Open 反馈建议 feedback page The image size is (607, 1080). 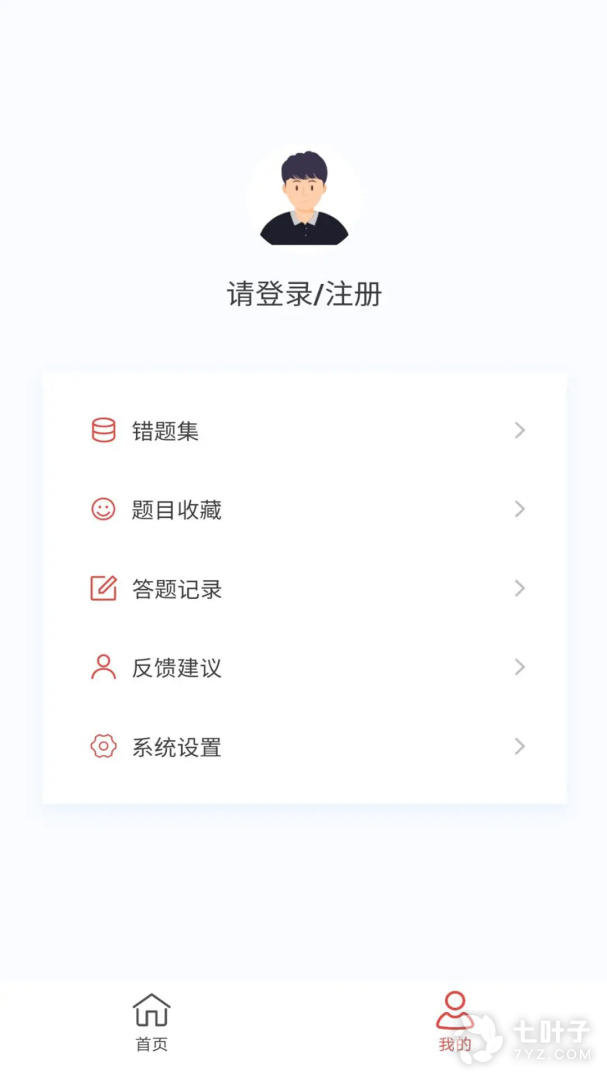click(x=304, y=668)
